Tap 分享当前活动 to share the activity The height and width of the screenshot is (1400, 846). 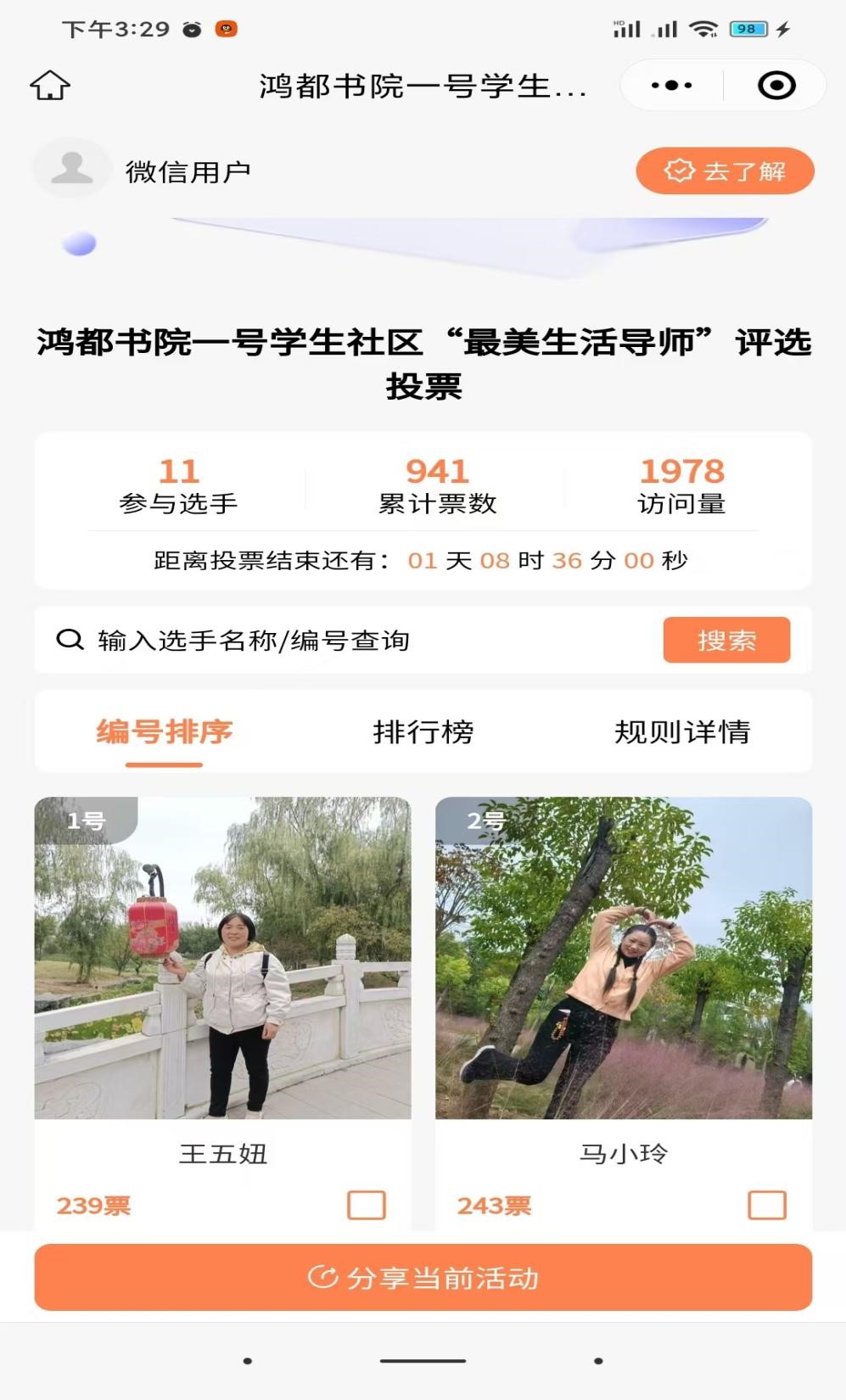click(423, 1278)
